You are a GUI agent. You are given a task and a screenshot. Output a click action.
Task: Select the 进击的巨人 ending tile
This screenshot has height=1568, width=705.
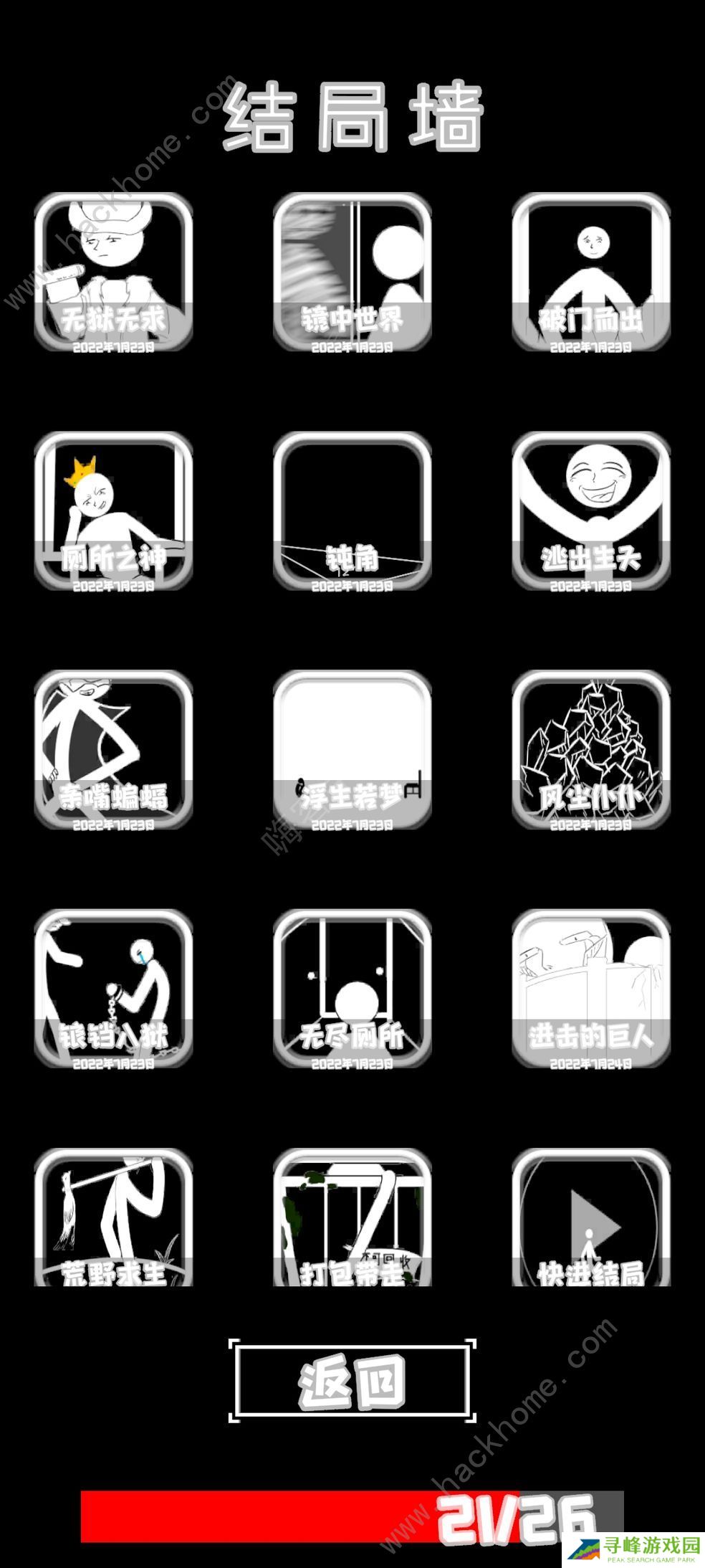tap(590, 989)
